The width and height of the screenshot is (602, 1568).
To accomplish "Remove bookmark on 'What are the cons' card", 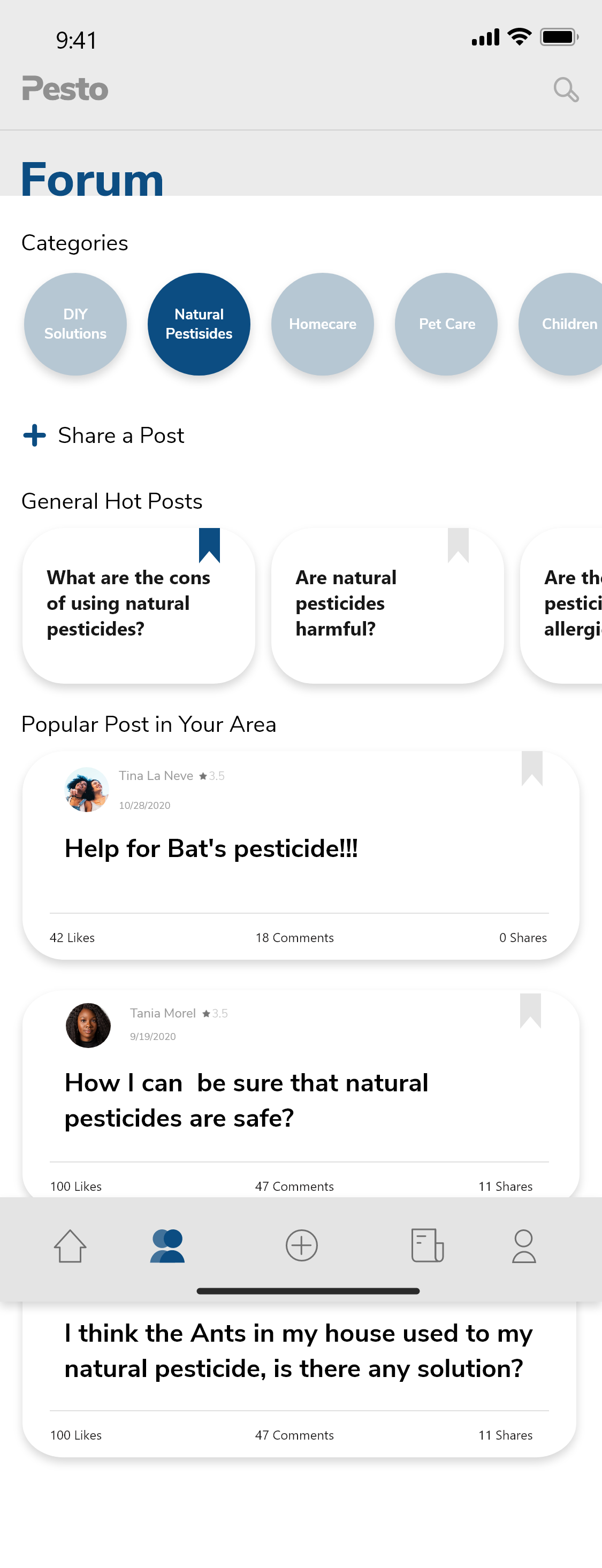I will tap(209, 544).
